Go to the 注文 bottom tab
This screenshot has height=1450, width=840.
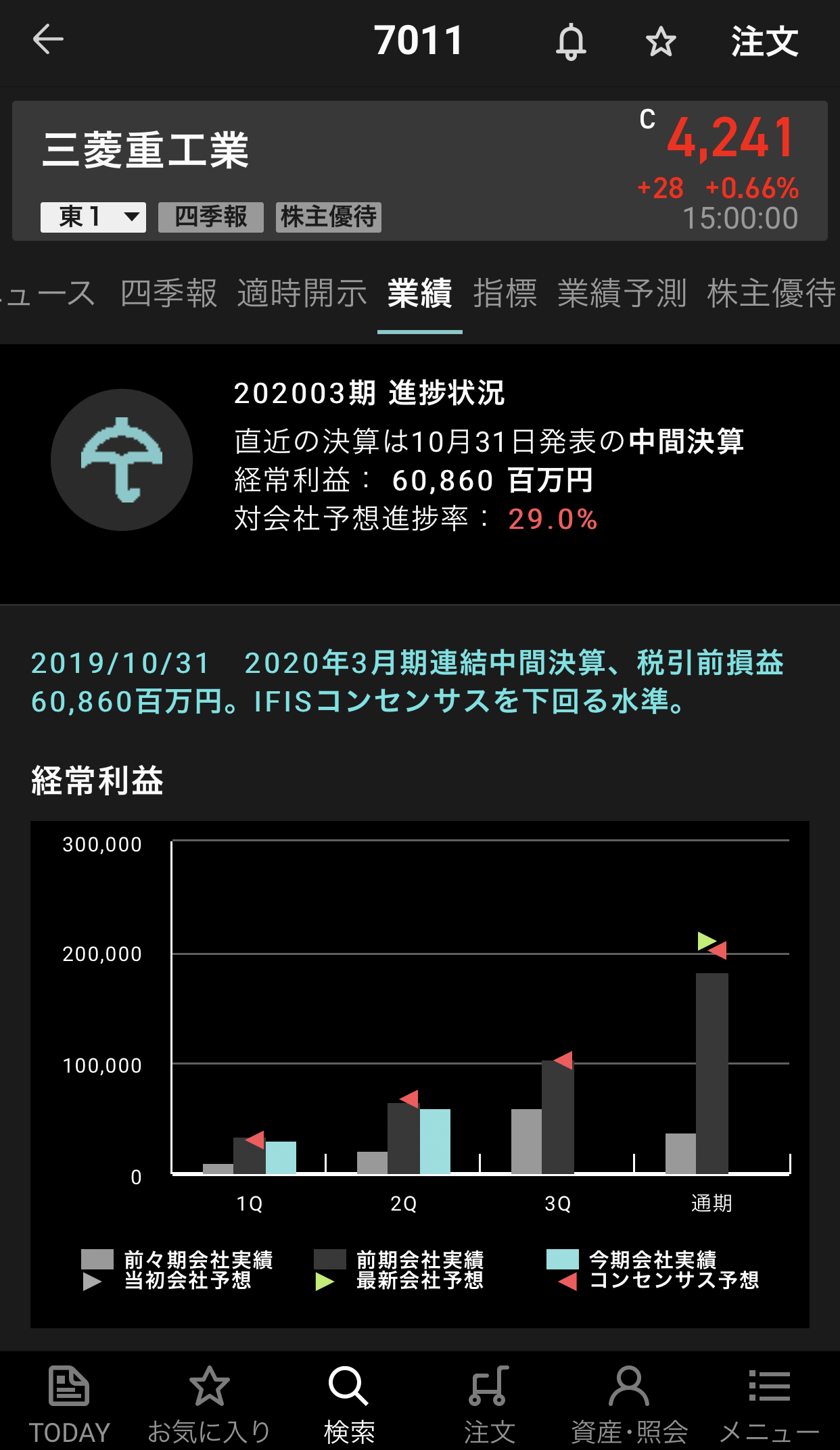tap(489, 1404)
